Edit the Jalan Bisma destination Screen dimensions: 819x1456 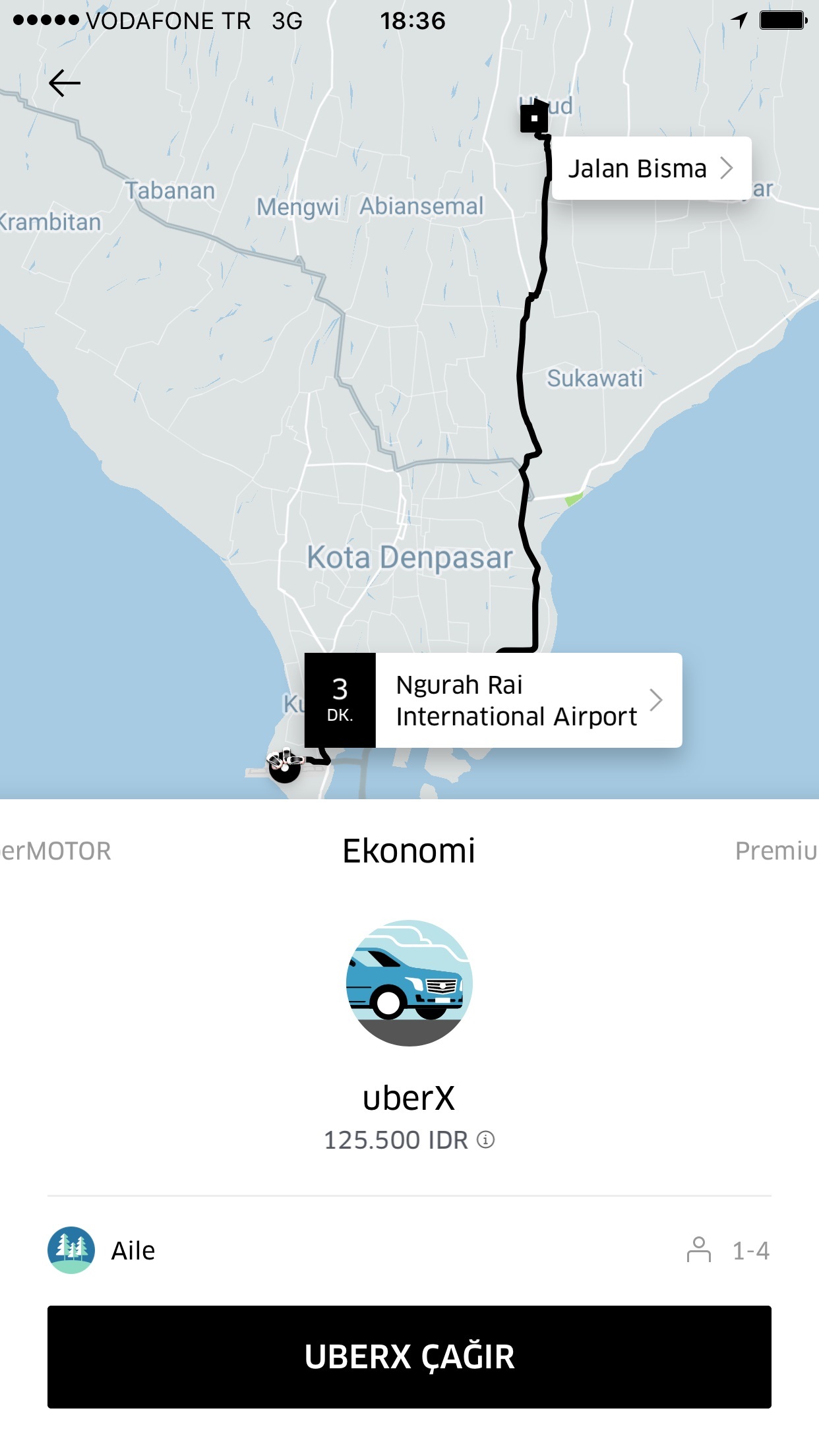(652, 168)
